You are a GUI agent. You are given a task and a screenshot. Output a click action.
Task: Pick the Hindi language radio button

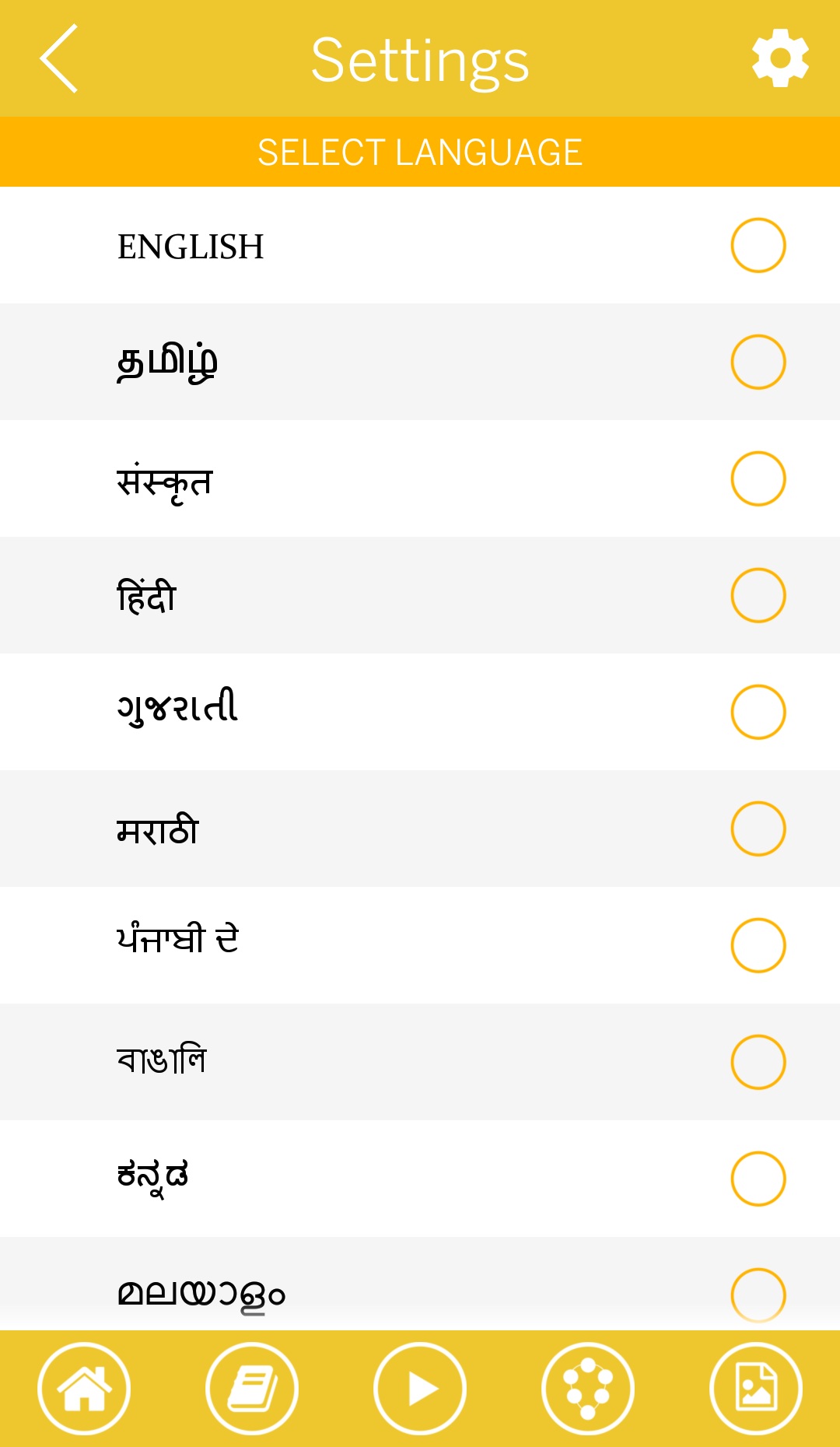point(758,595)
